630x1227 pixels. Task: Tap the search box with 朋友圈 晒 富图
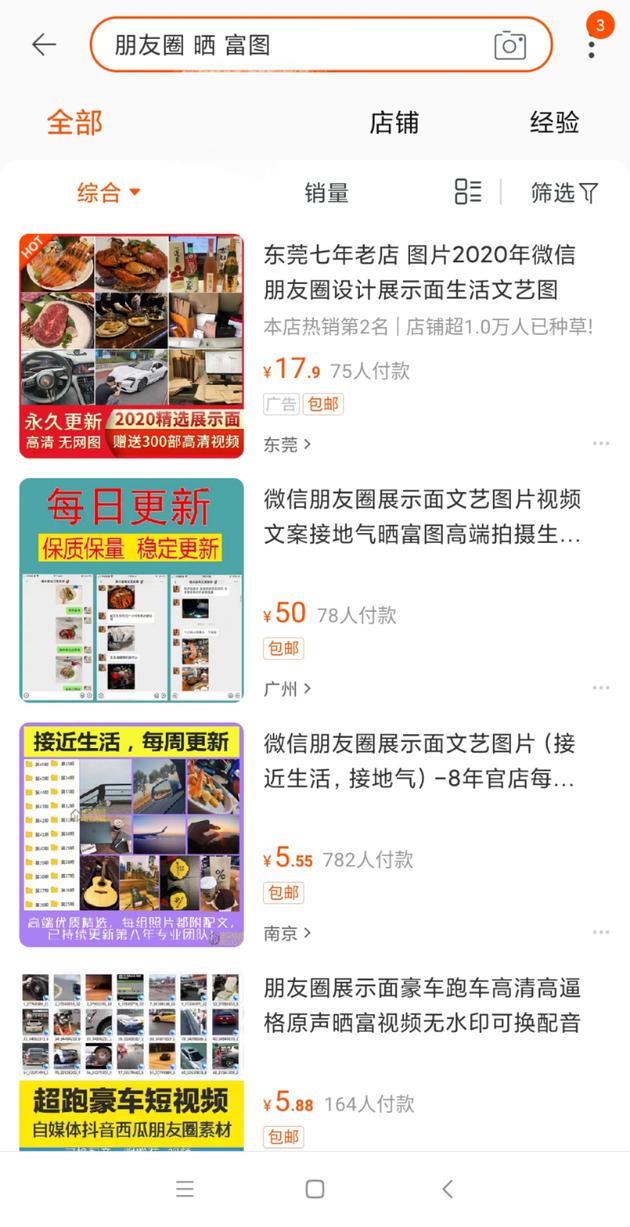(300, 45)
